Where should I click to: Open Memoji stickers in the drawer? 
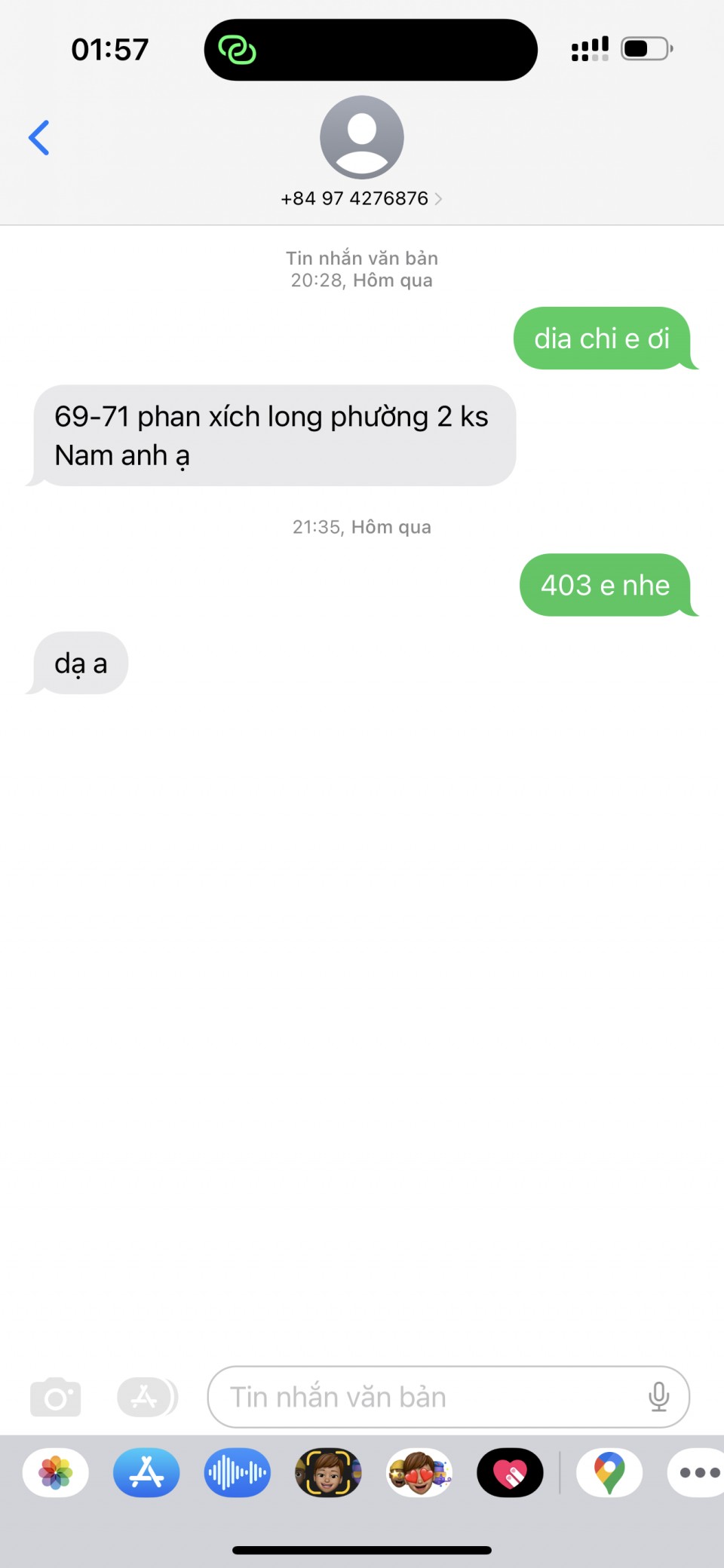(419, 1472)
